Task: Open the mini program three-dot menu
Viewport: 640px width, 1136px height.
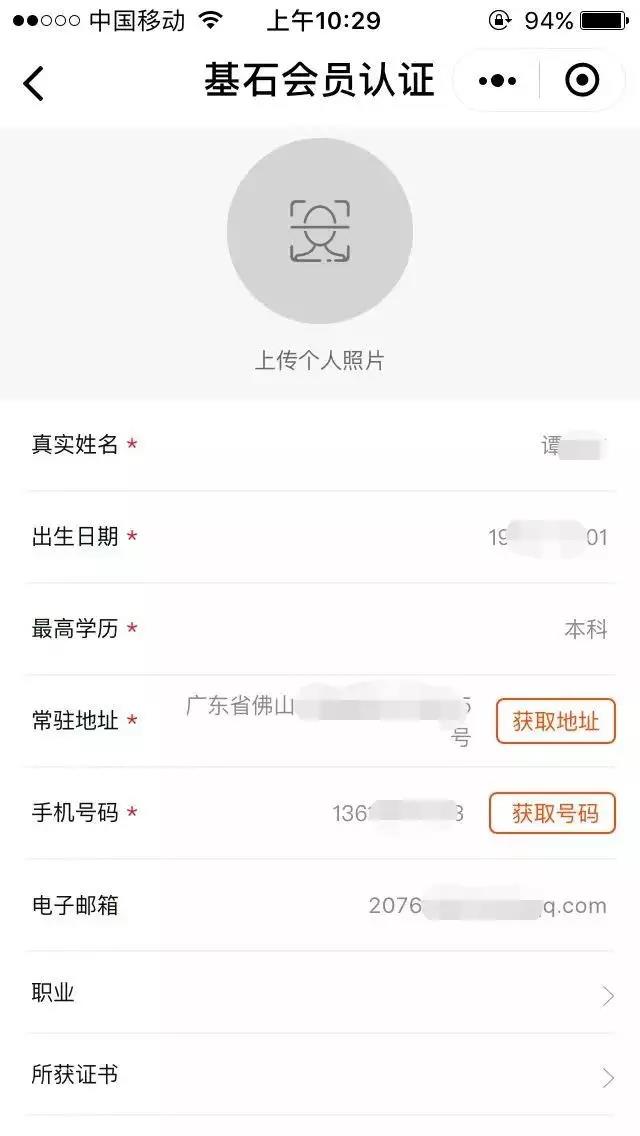Action: pyautogui.click(x=497, y=80)
